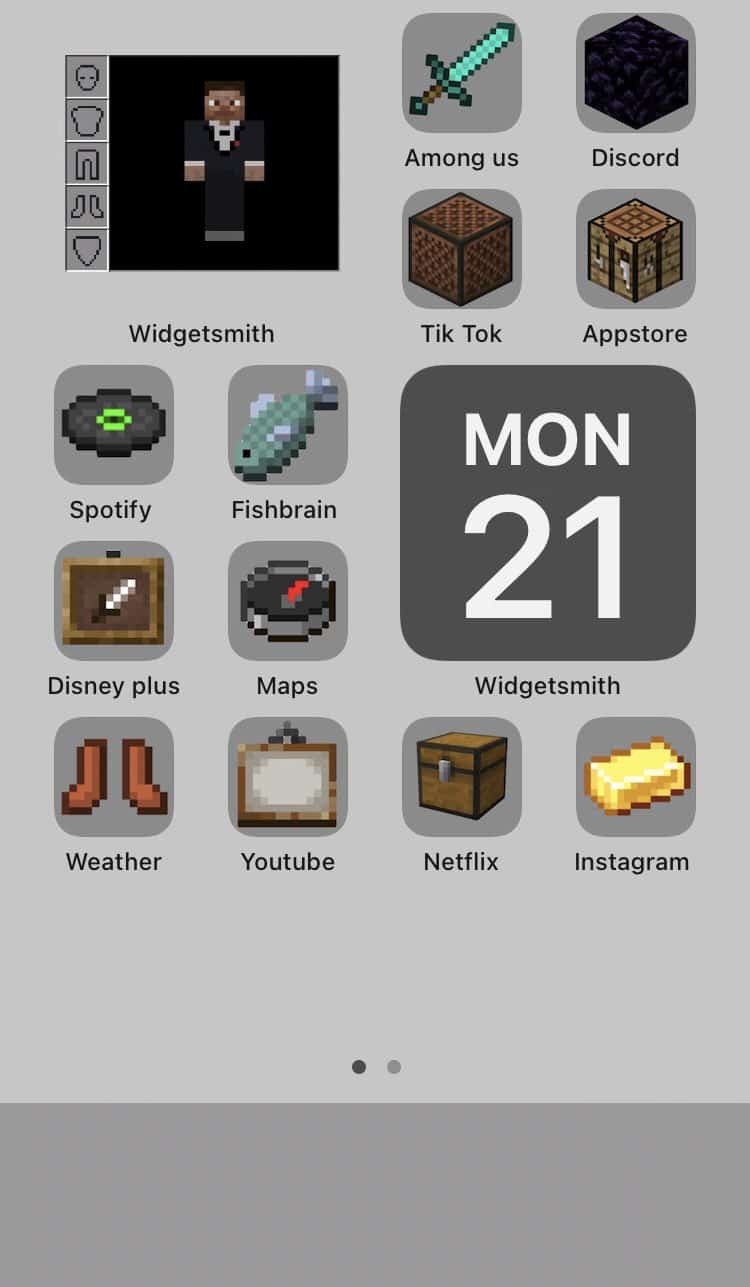Launch Spotify
This screenshot has width=750, height=1287.
coord(113,425)
